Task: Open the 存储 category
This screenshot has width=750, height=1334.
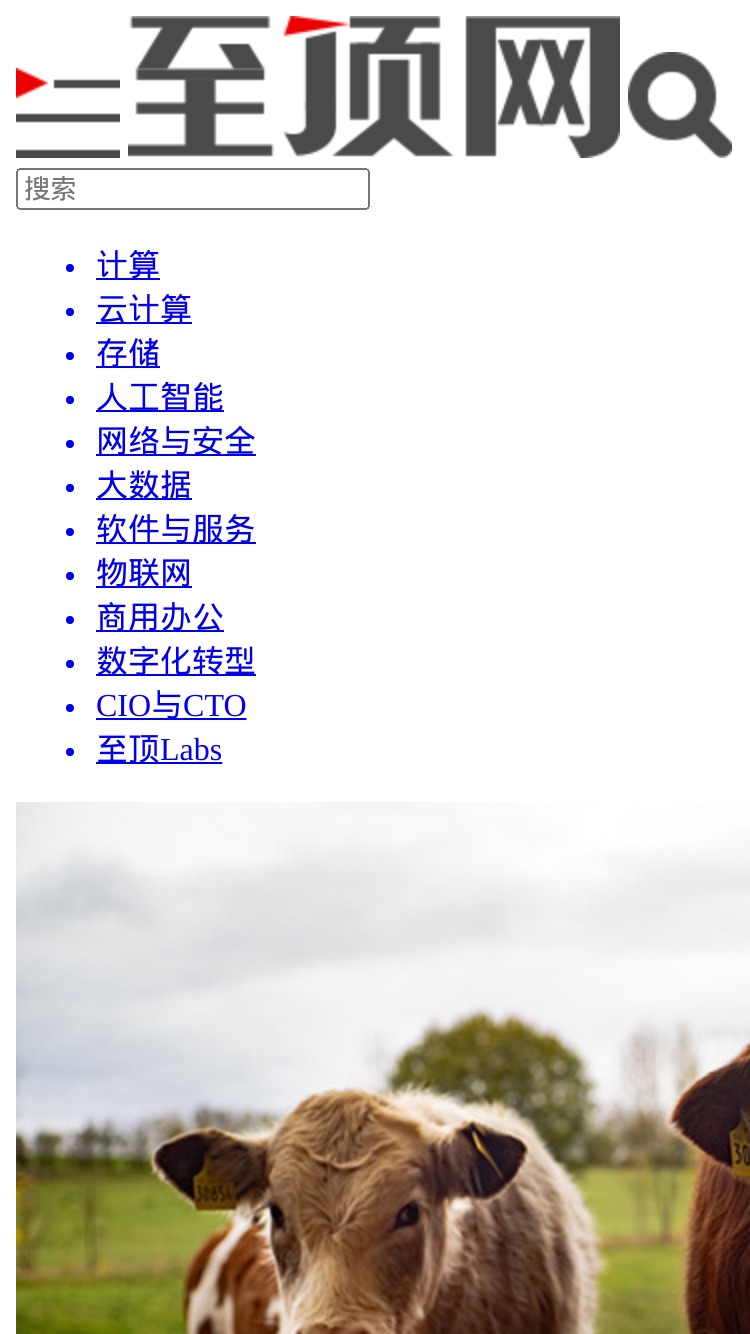Action: coord(128,354)
